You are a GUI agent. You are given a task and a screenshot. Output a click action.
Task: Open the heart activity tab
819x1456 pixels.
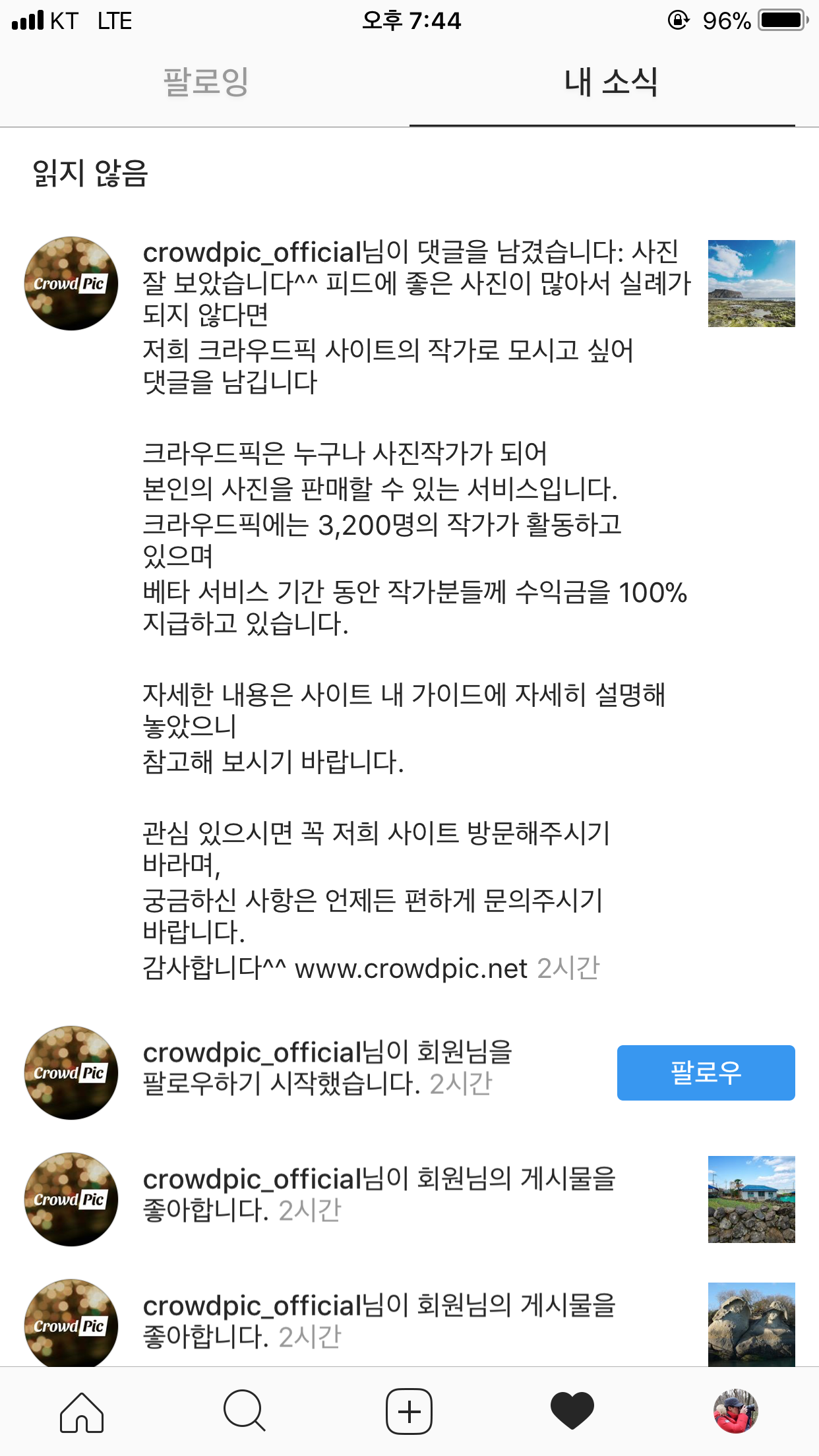coord(572,1412)
